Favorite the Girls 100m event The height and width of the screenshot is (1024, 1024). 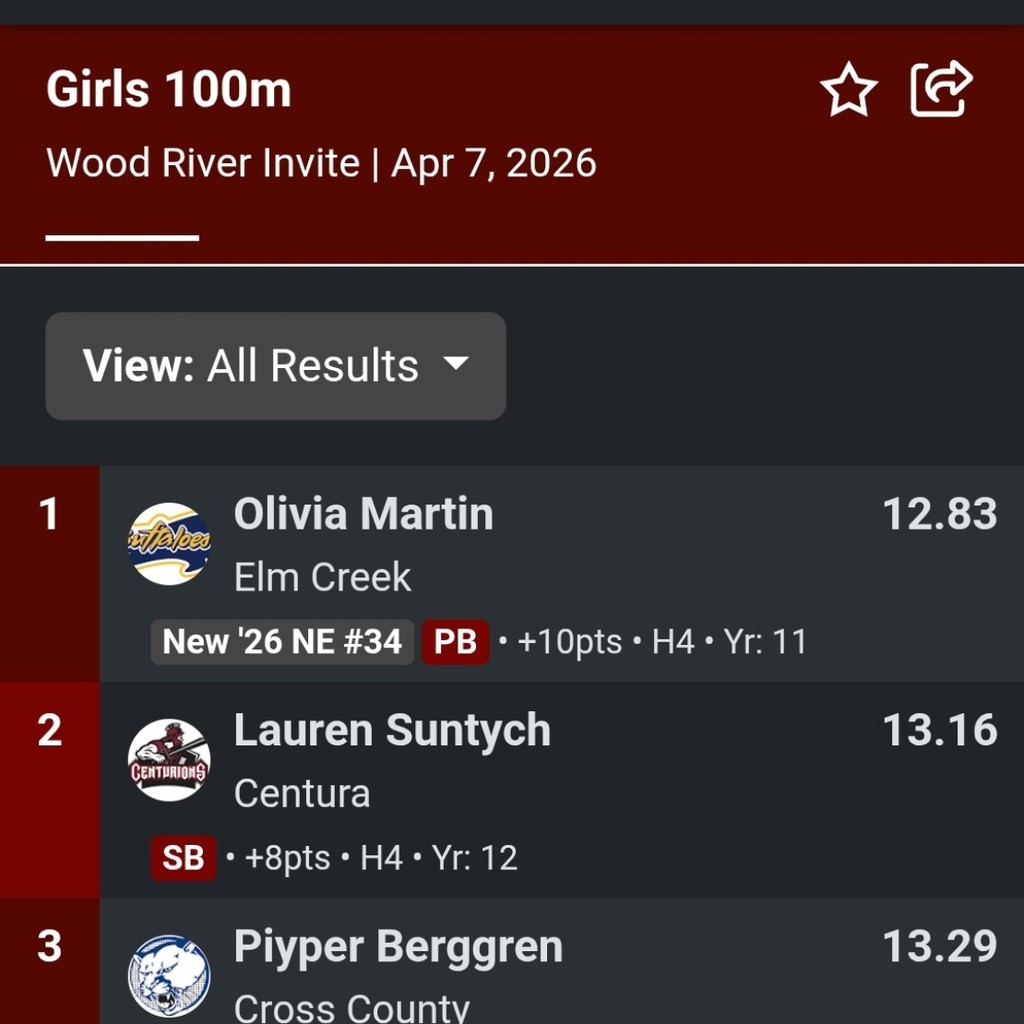click(848, 92)
